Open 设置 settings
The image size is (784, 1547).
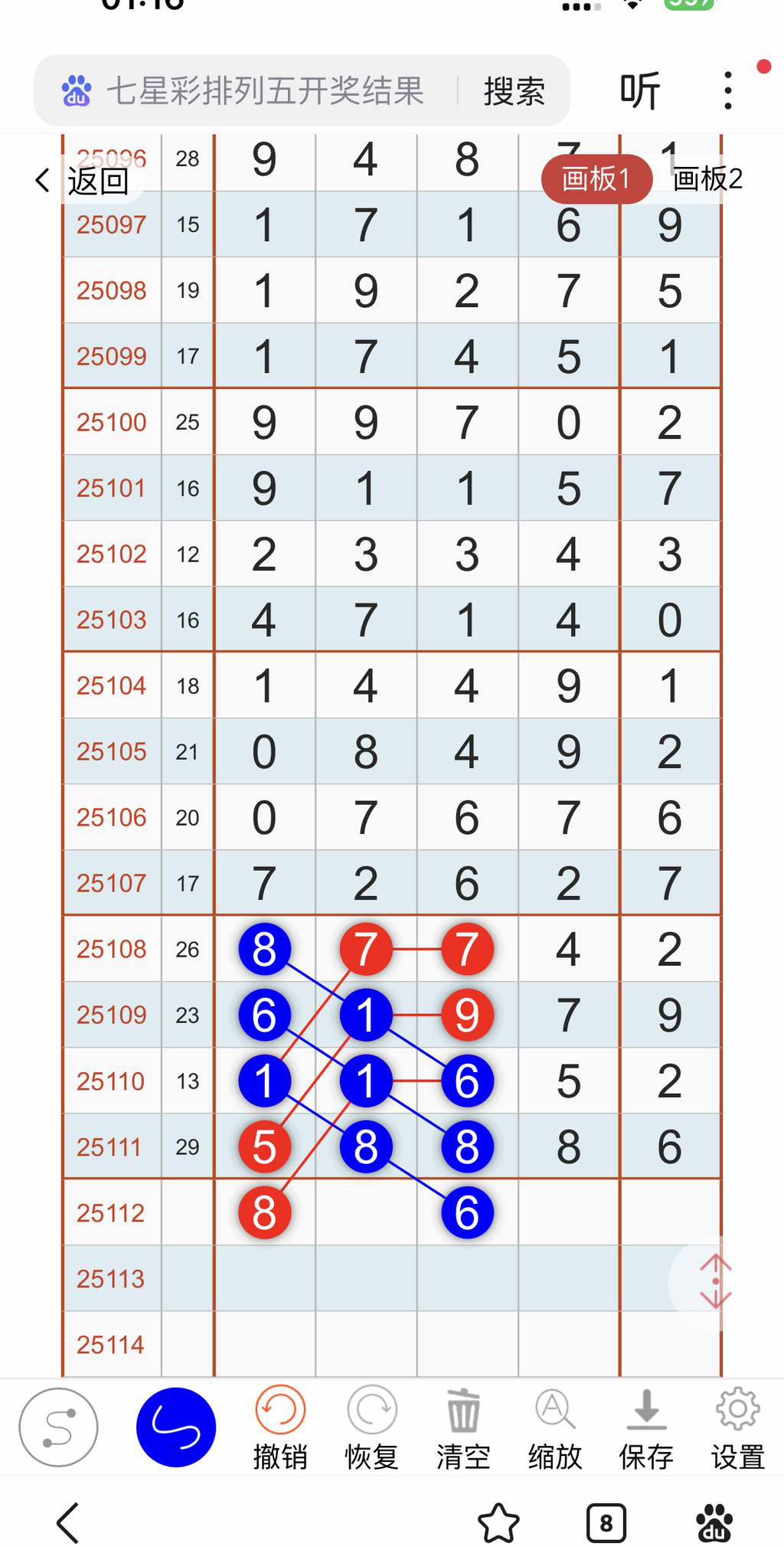pyautogui.click(x=737, y=1428)
